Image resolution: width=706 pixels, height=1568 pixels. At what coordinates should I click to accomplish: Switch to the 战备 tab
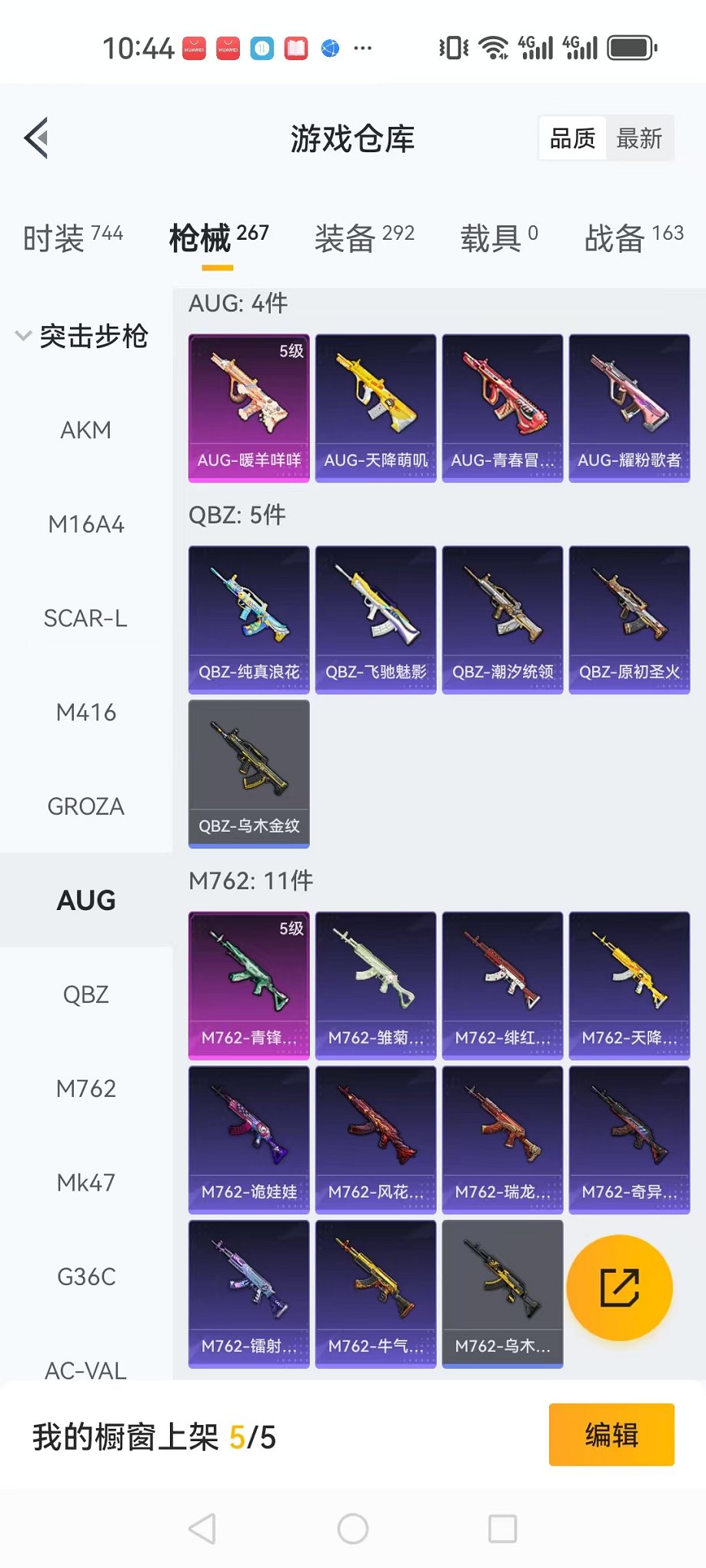point(633,238)
